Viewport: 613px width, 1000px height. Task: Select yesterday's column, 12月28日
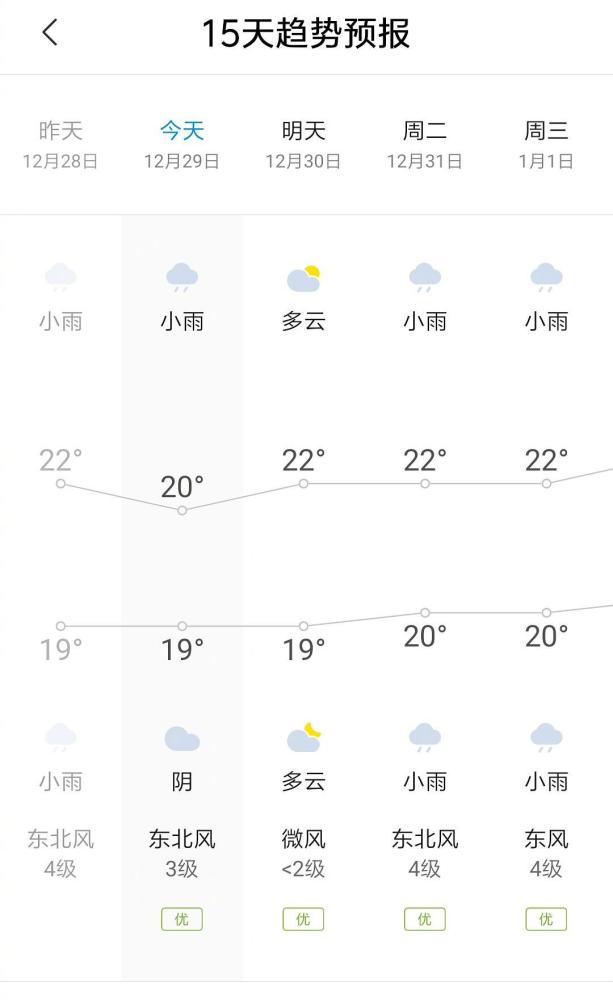coord(61,145)
